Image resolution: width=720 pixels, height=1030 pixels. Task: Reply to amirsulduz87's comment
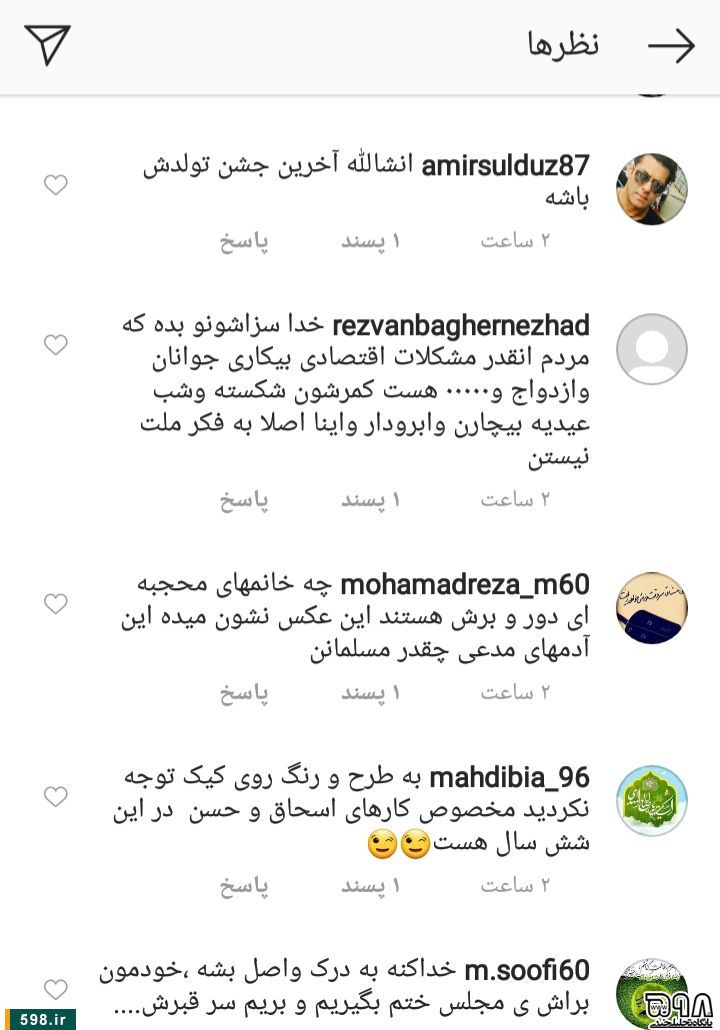point(245,241)
